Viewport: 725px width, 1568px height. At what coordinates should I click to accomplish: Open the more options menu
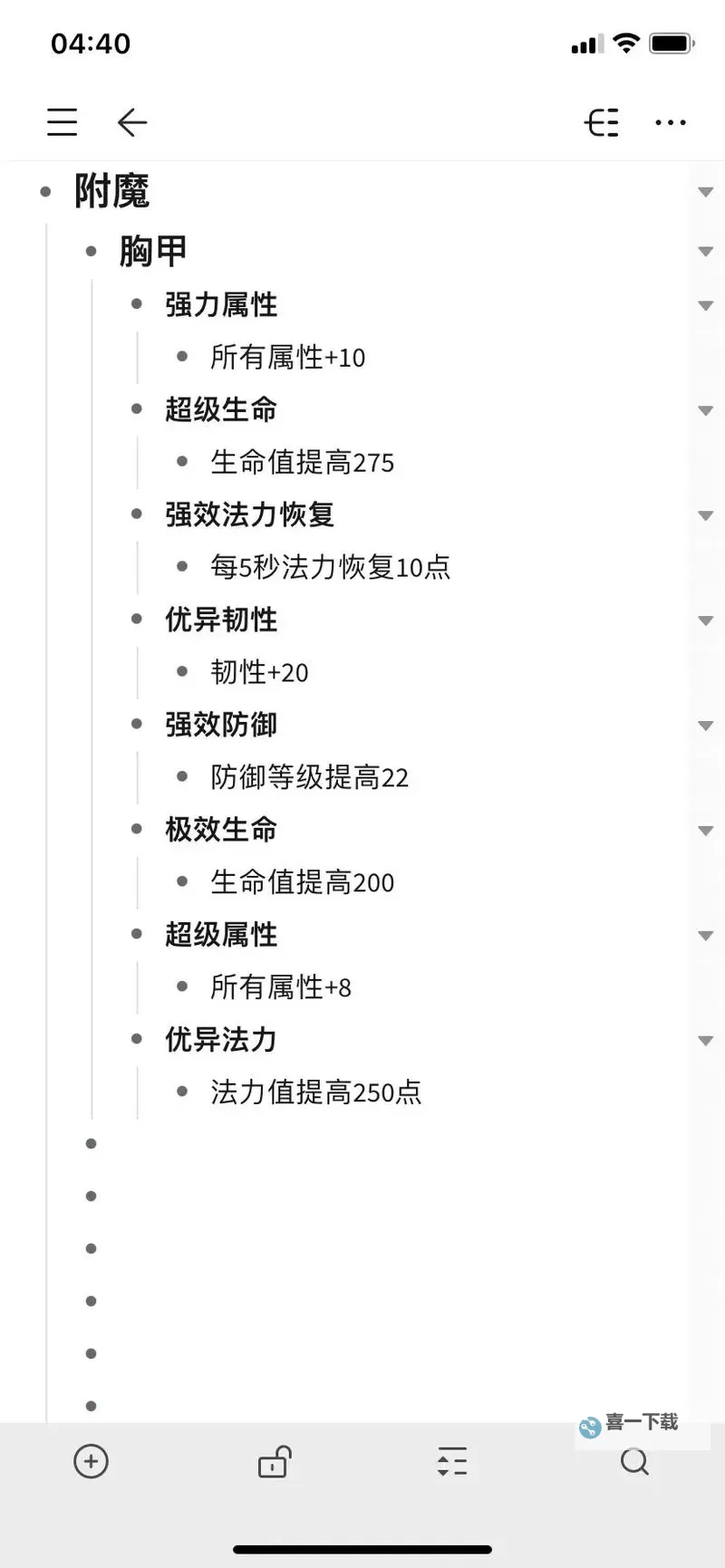pos(670,122)
